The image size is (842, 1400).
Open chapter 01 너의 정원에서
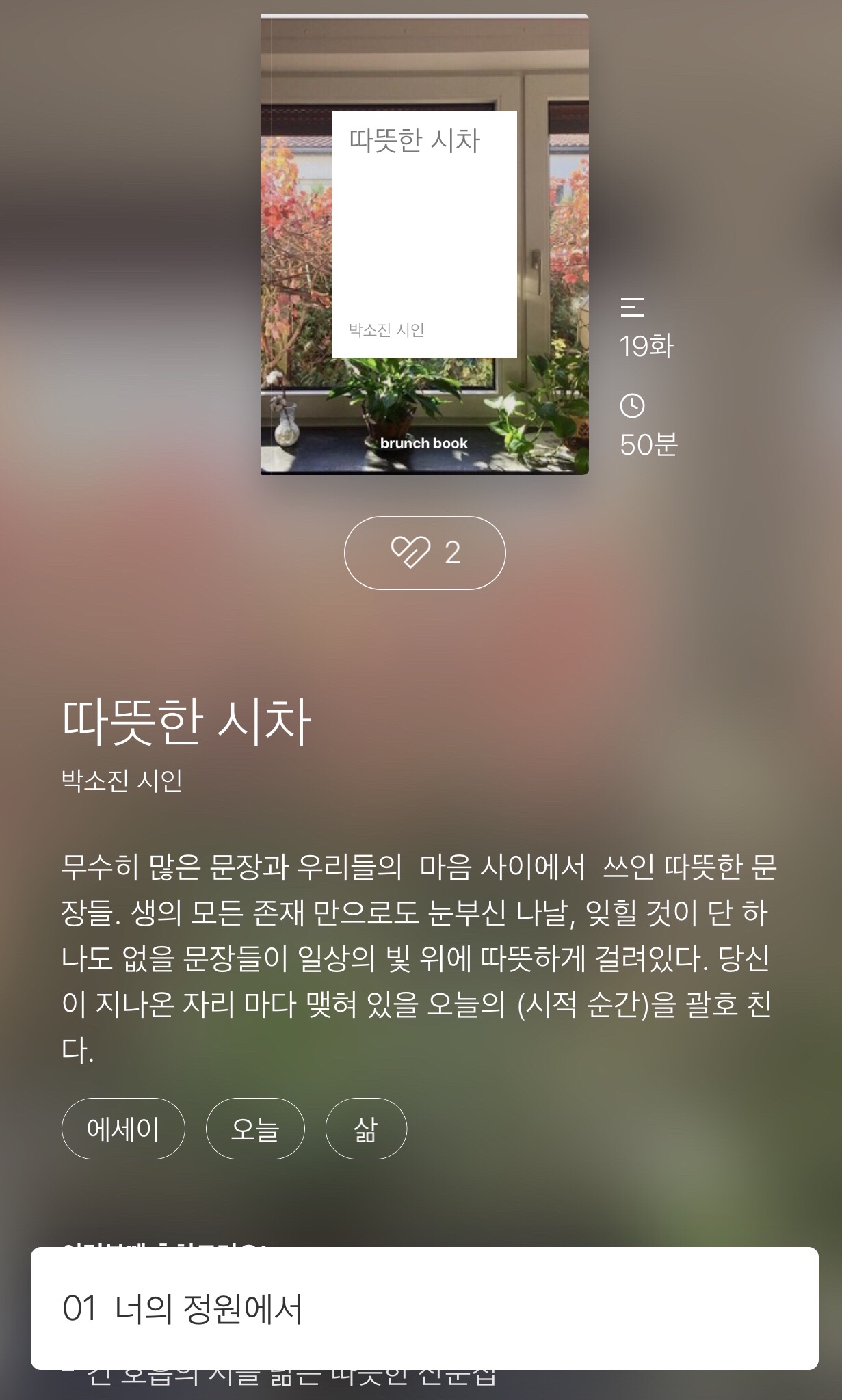click(424, 1309)
